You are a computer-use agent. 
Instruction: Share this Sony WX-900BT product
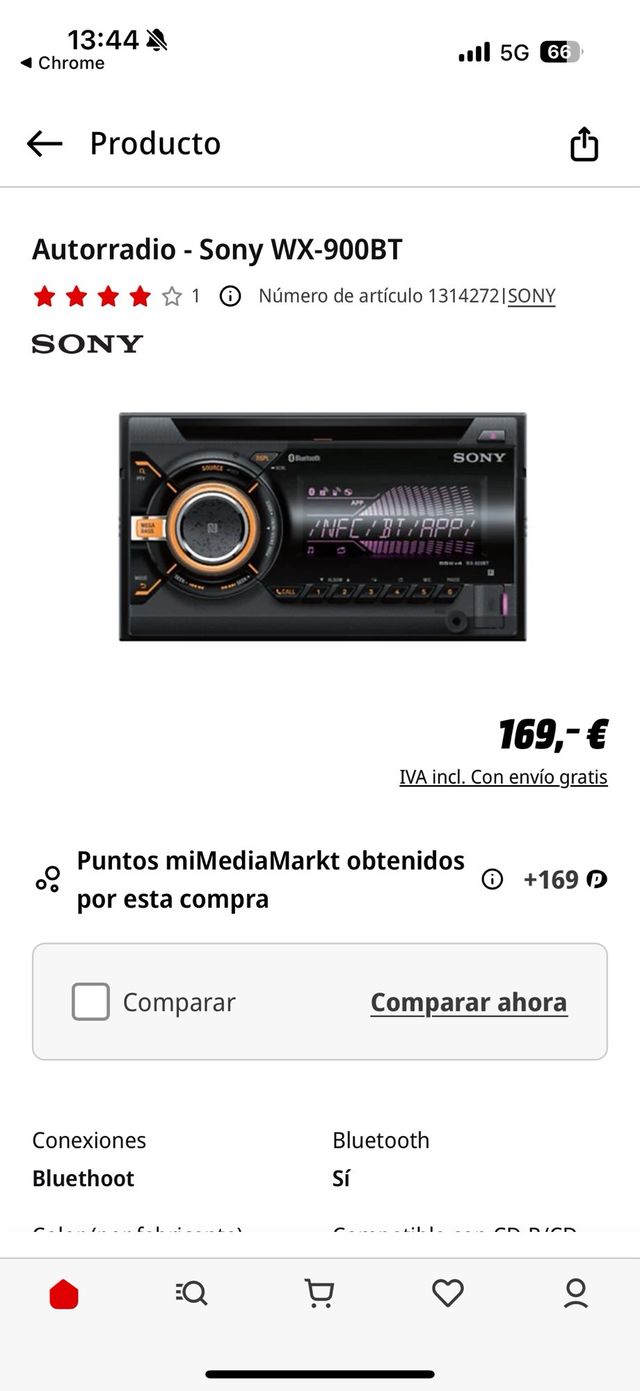pos(583,144)
